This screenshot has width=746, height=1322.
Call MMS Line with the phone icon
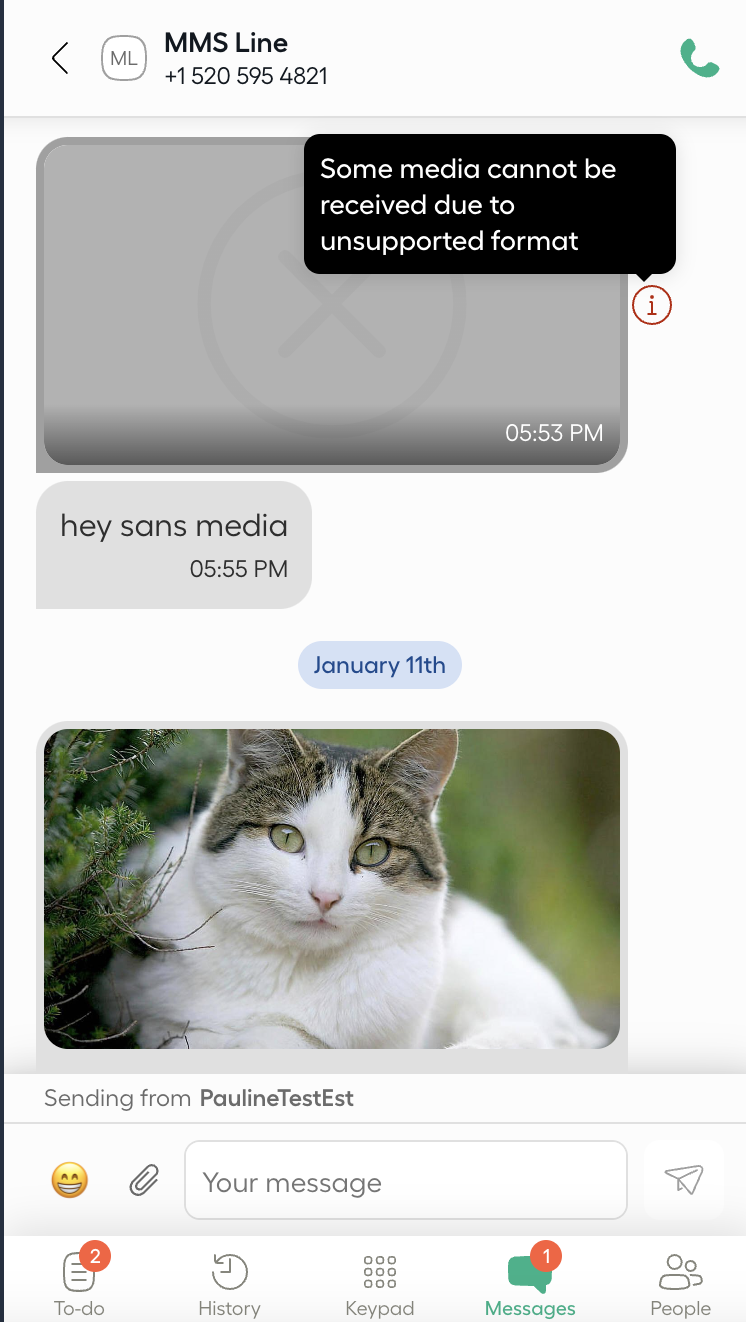tap(699, 58)
